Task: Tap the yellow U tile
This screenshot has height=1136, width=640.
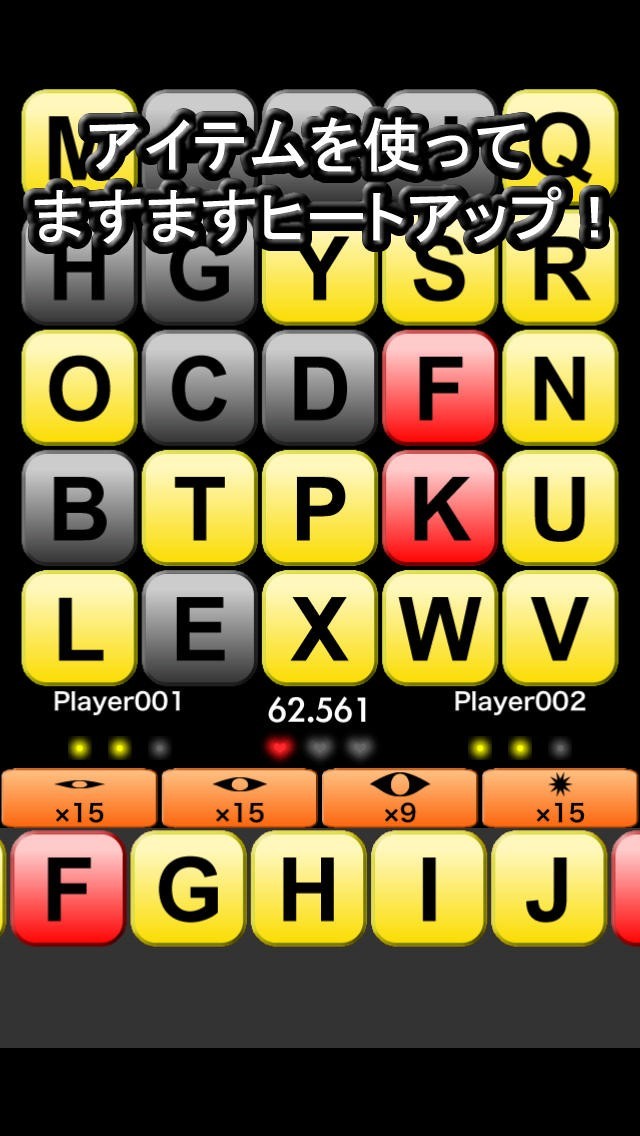Action: (x=559, y=508)
